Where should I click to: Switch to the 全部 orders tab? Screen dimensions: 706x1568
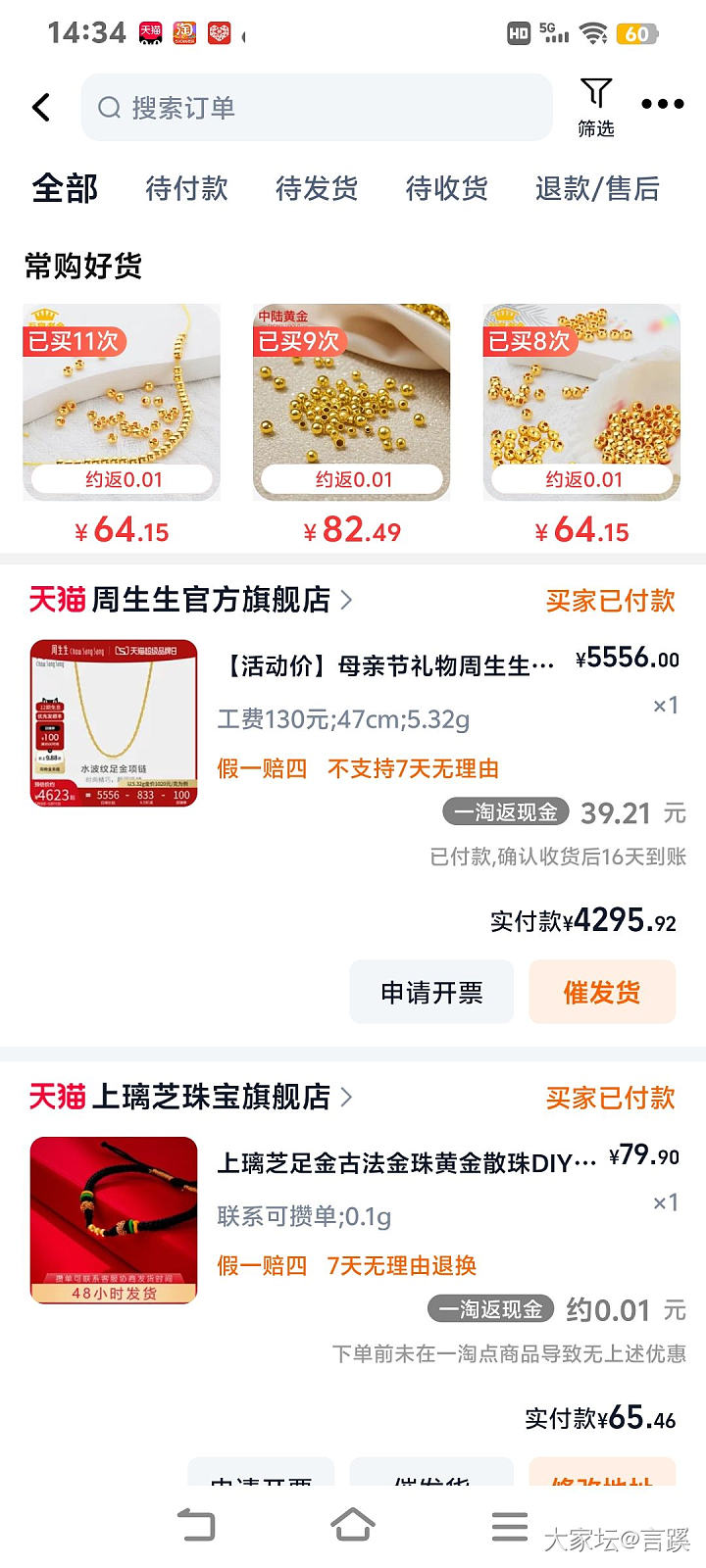(65, 188)
